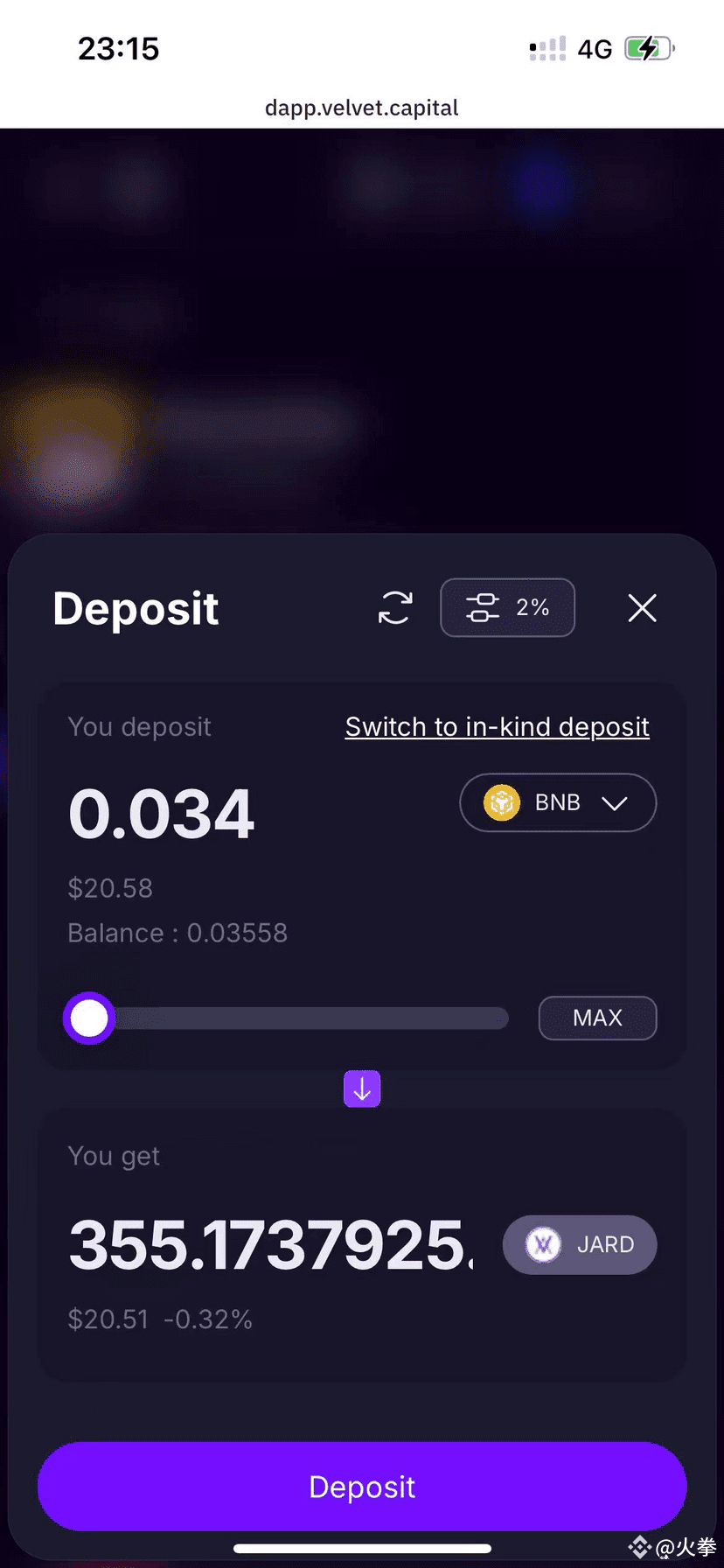Open the BNB token dropdown

pos(558,802)
